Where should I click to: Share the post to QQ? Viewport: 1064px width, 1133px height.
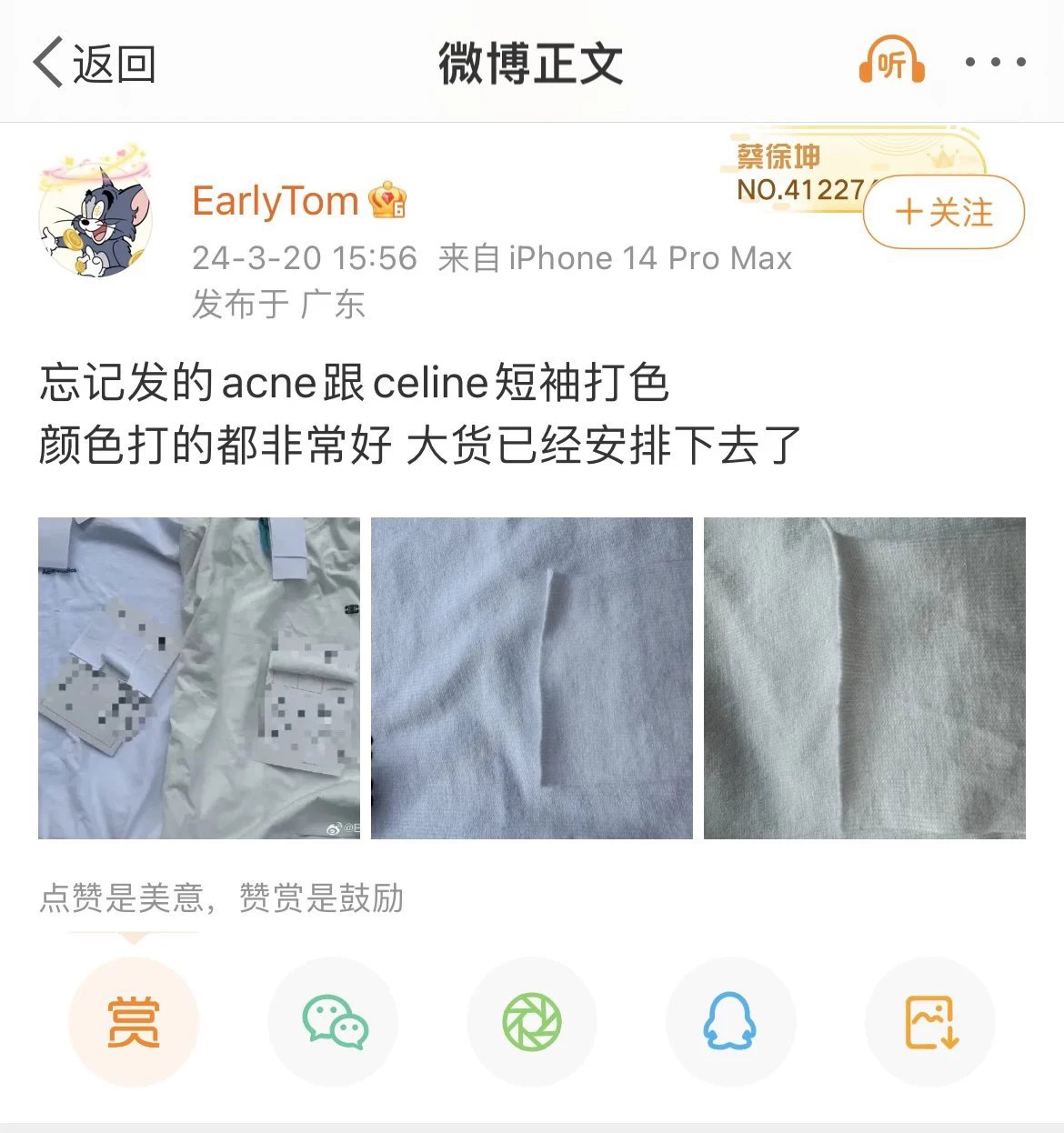tap(730, 1021)
